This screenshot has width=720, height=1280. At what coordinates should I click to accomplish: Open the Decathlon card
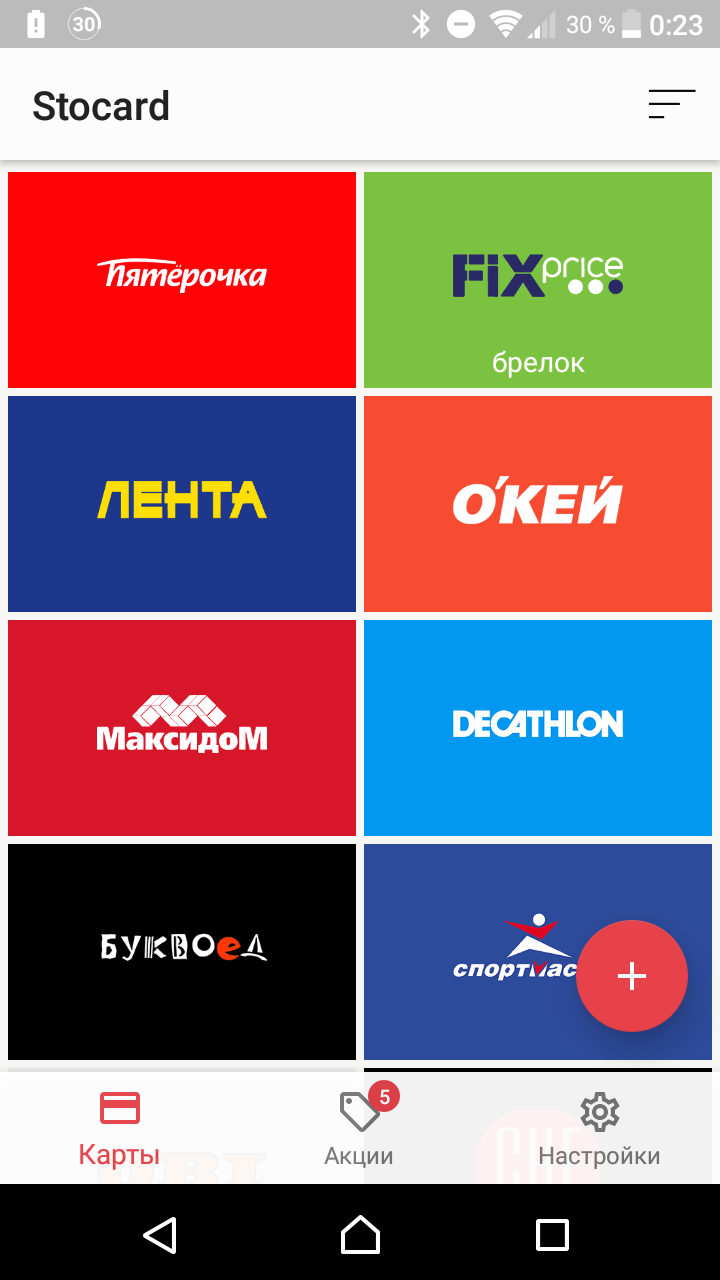(x=538, y=727)
